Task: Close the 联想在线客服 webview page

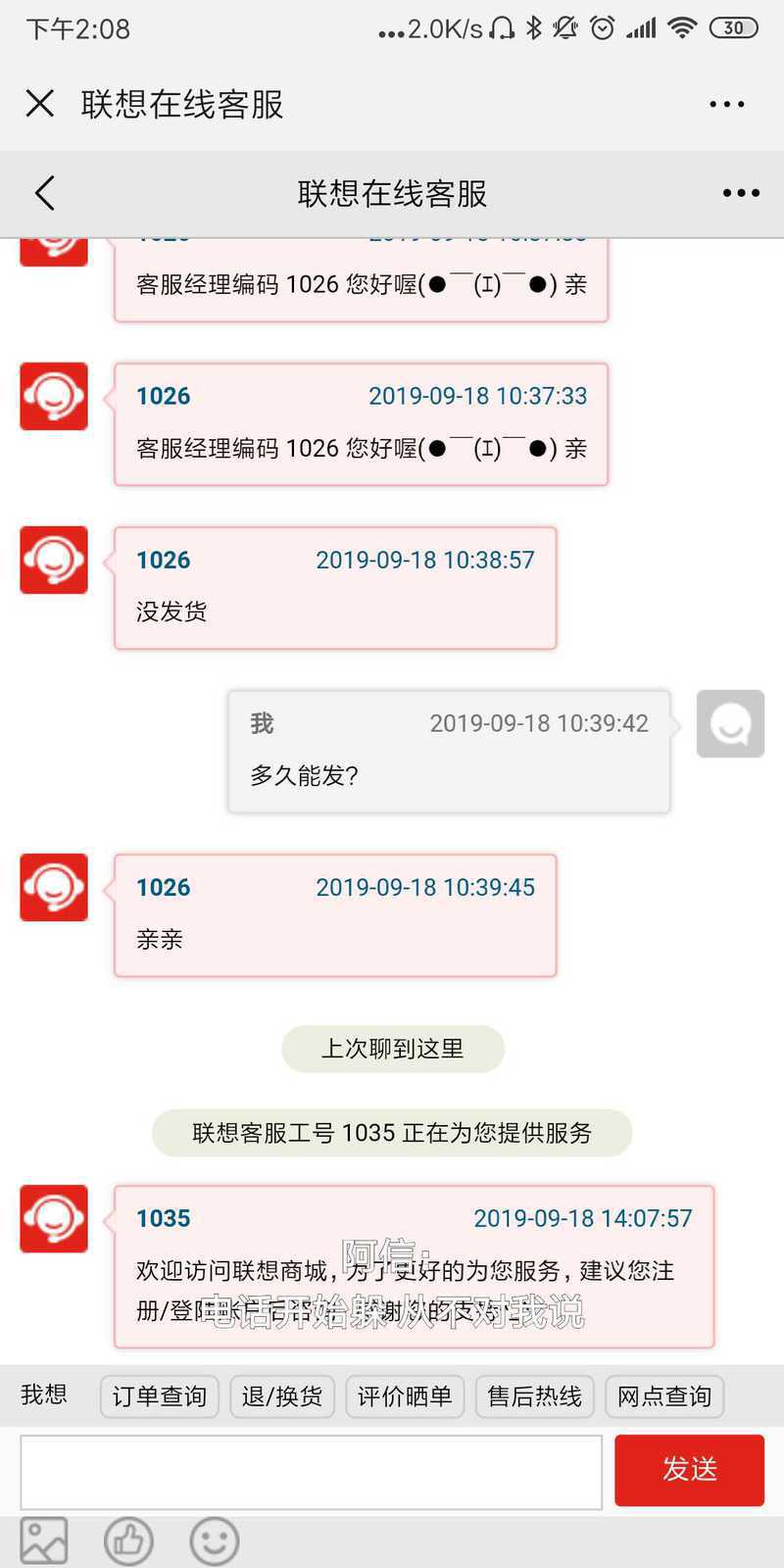Action: coord(40,103)
